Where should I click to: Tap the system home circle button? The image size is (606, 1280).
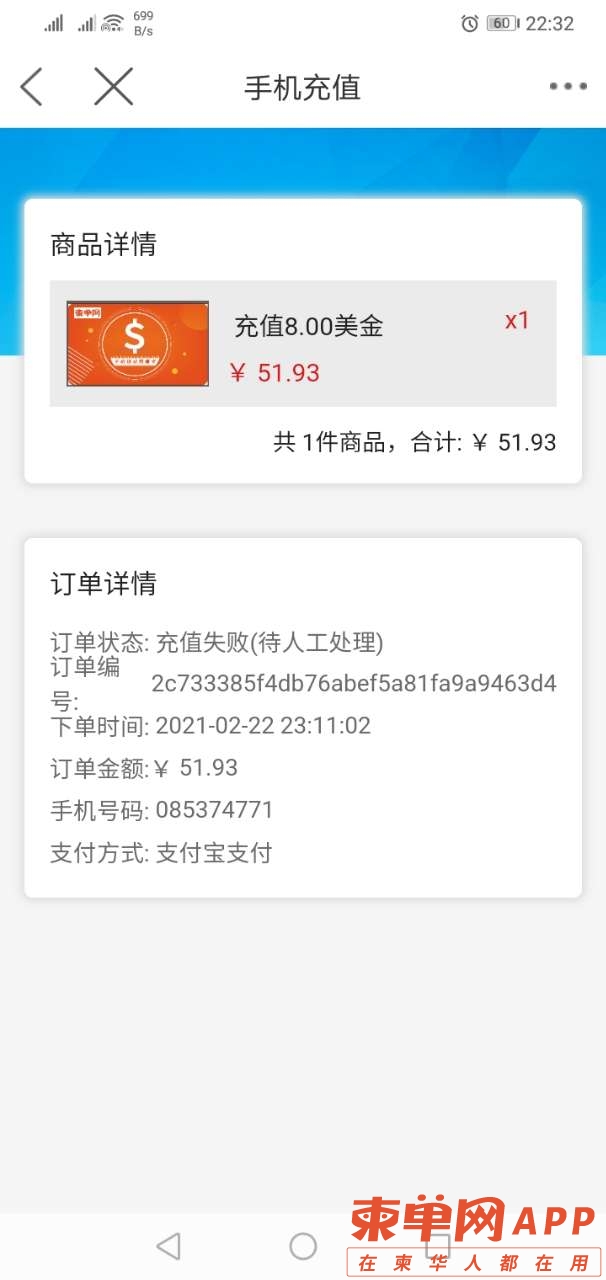[303, 1245]
